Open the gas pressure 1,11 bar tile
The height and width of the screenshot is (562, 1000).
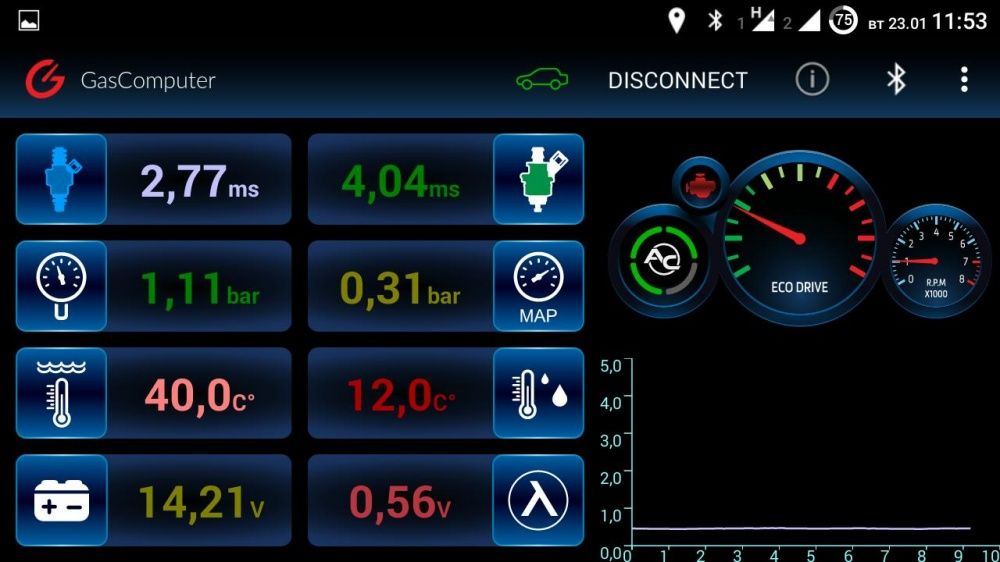(x=154, y=287)
